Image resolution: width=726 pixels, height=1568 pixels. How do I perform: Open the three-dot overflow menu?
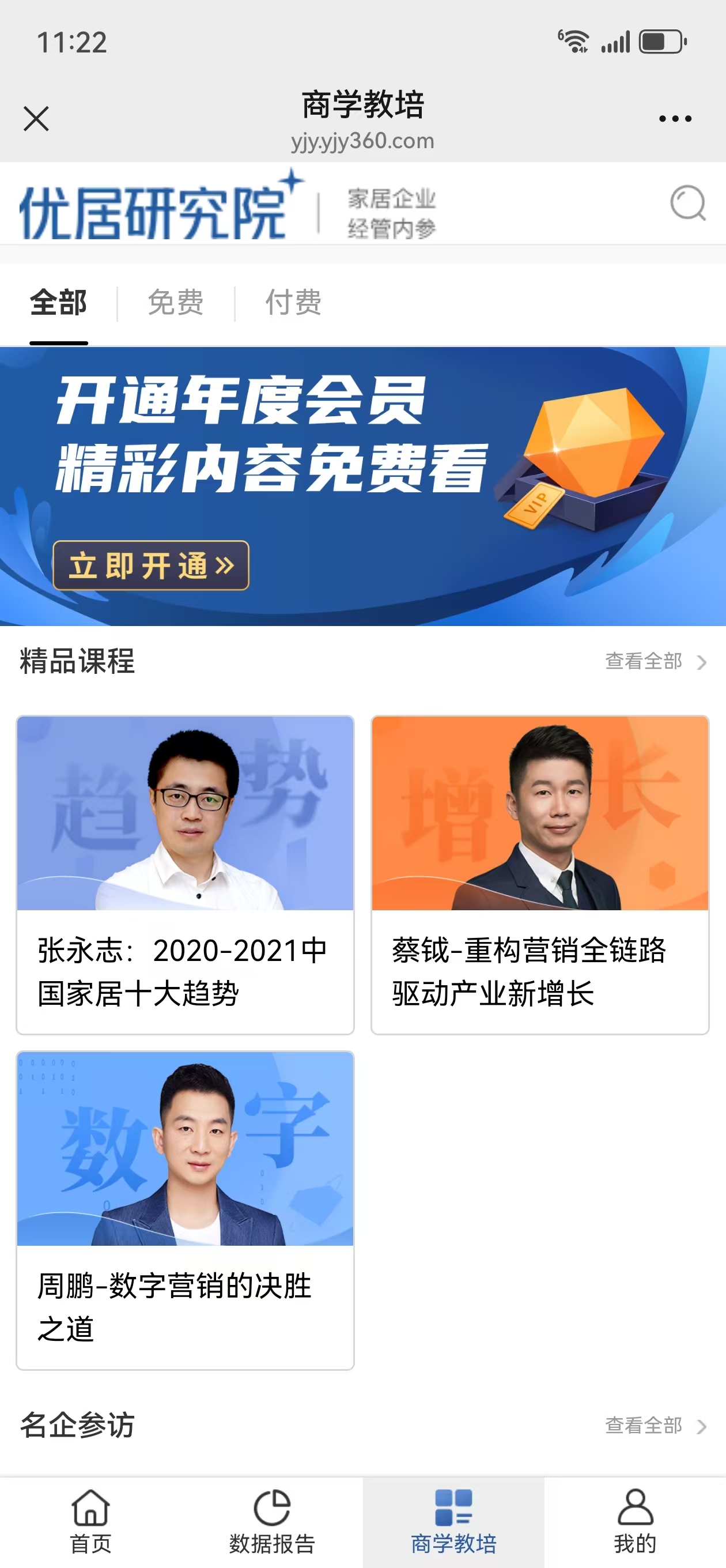(x=675, y=119)
